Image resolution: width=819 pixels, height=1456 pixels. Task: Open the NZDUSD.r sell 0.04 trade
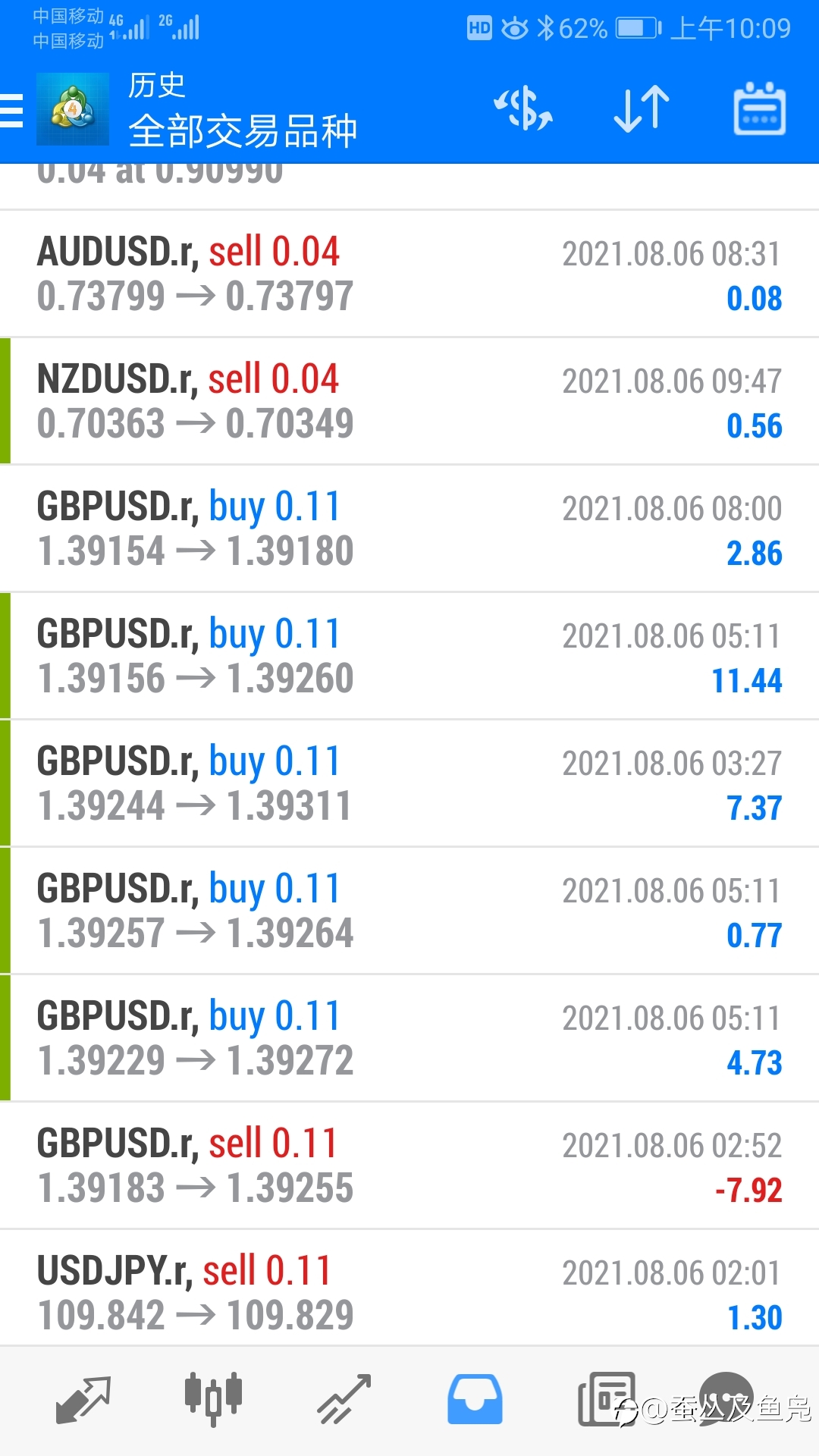click(409, 401)
